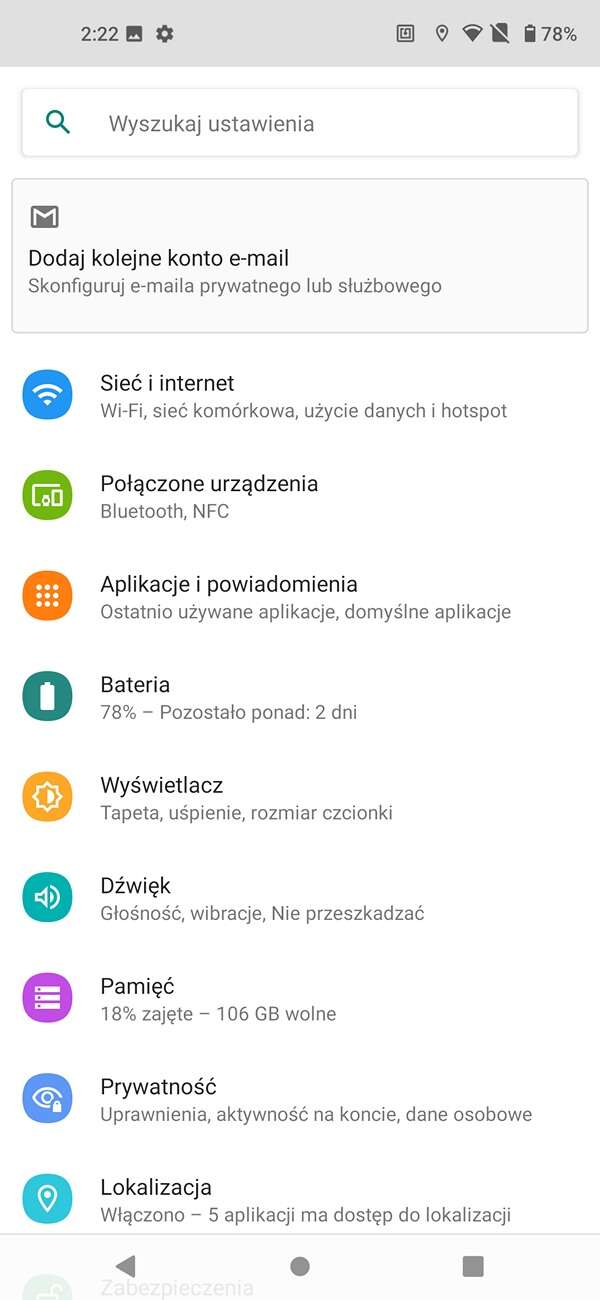This screenshot has height=1300, width=600.
Task: View Pamięć storage details
Action: pyautogui.click(x=300, y=999)
